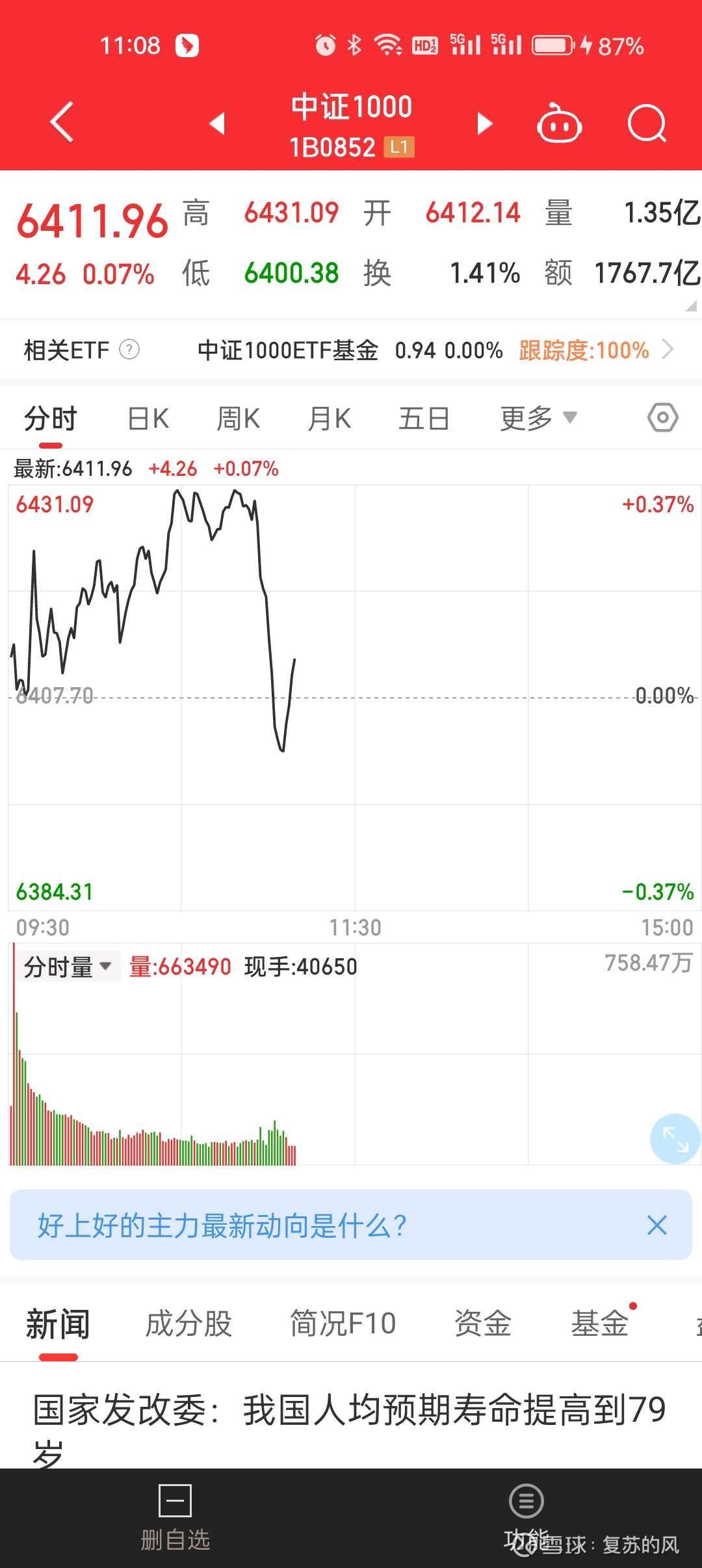The image size is (702, 1568).
Task: Open the search function
Action: point(647,124)
